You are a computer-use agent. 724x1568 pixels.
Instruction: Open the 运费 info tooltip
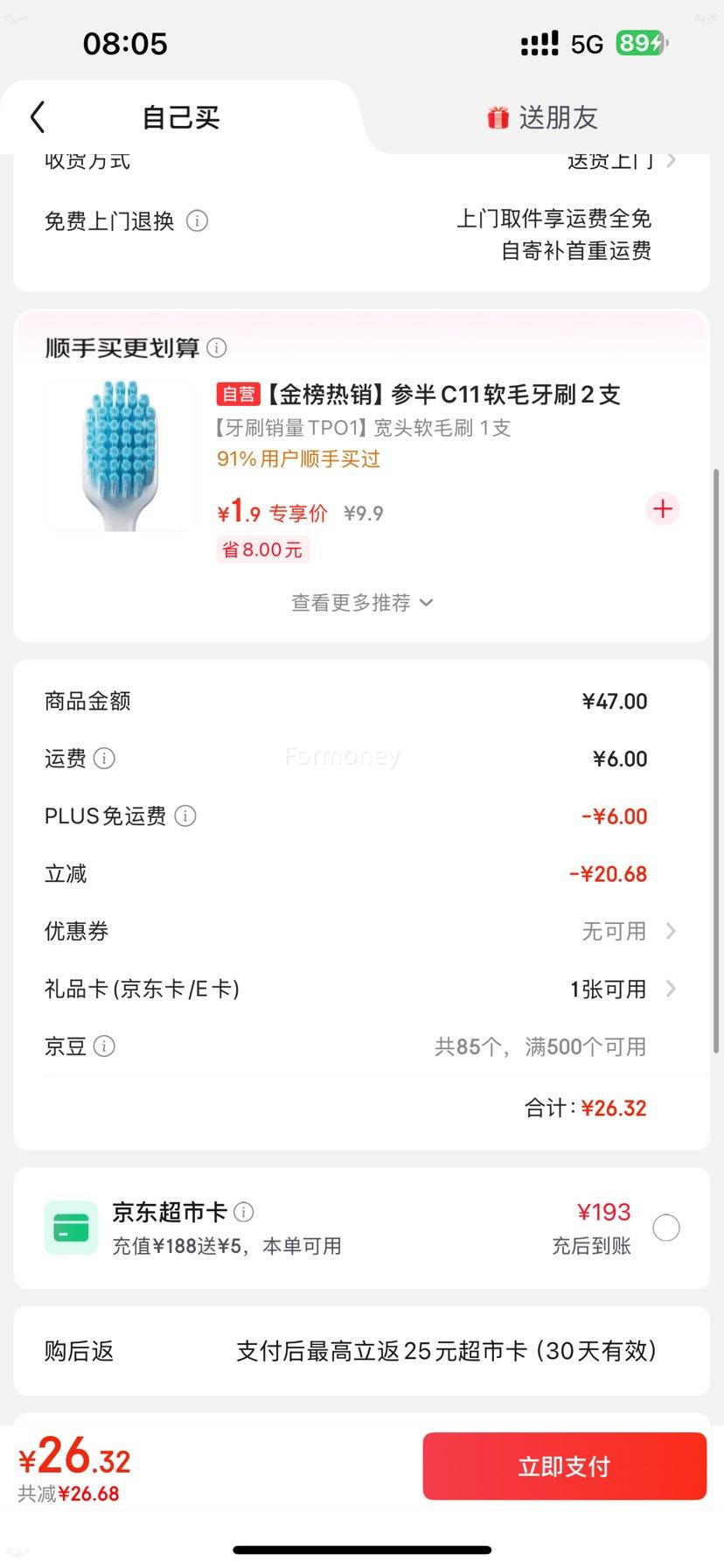coord(104,759)
